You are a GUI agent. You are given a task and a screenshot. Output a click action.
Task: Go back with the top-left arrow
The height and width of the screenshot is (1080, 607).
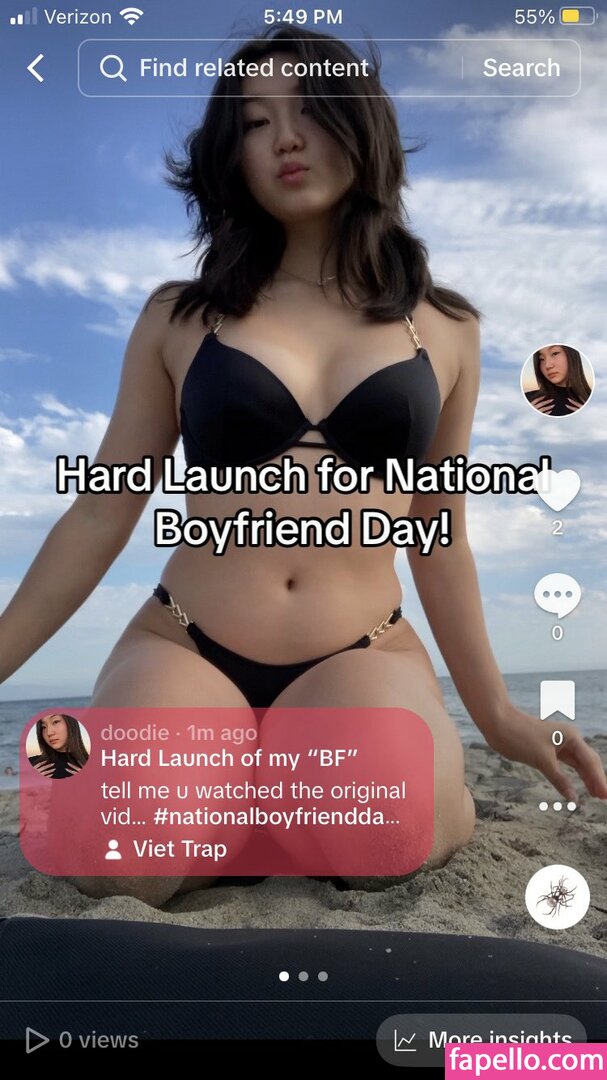click(36, 68)
